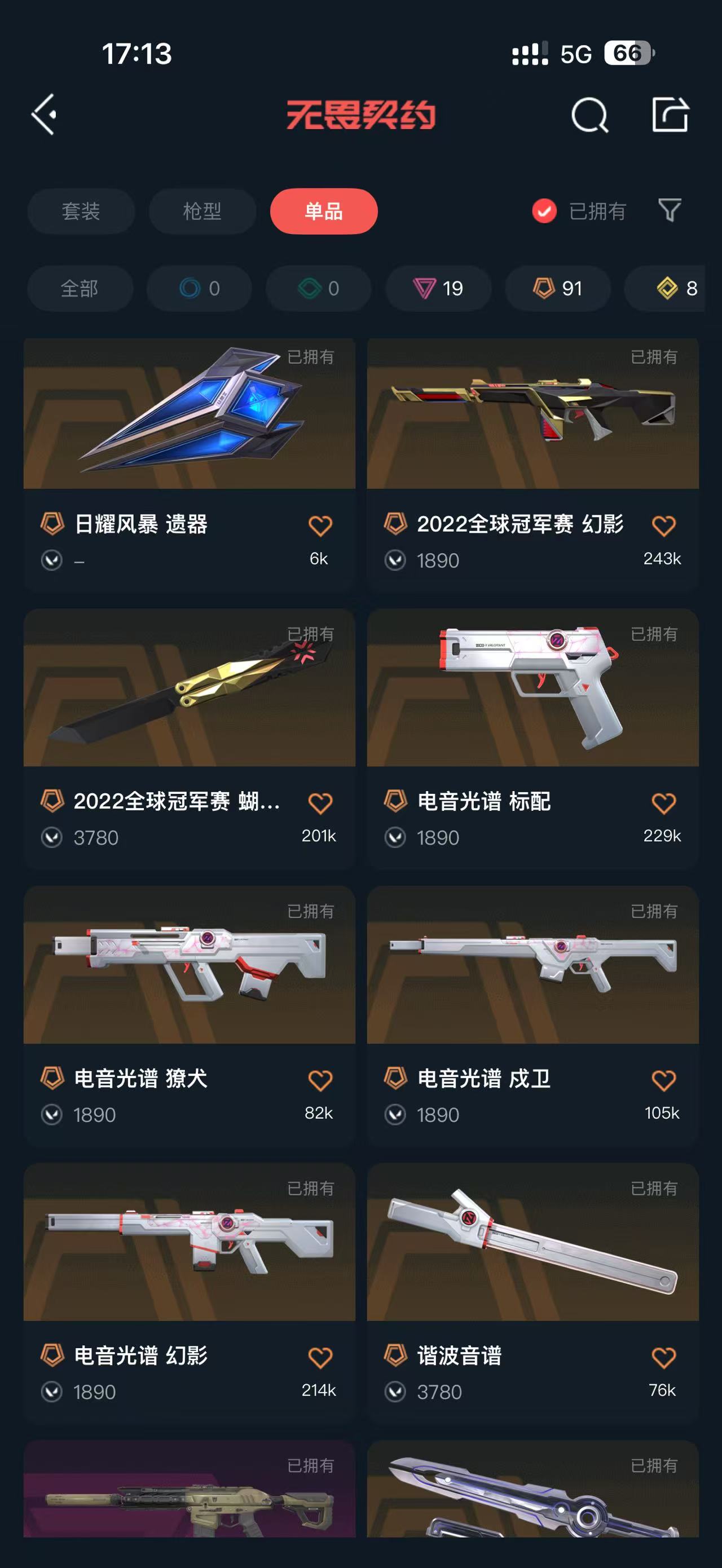Favorite the 电音光谱 獠犬 skin
The width and height of the screenshot is (722, 1568).
point(320,1080)
